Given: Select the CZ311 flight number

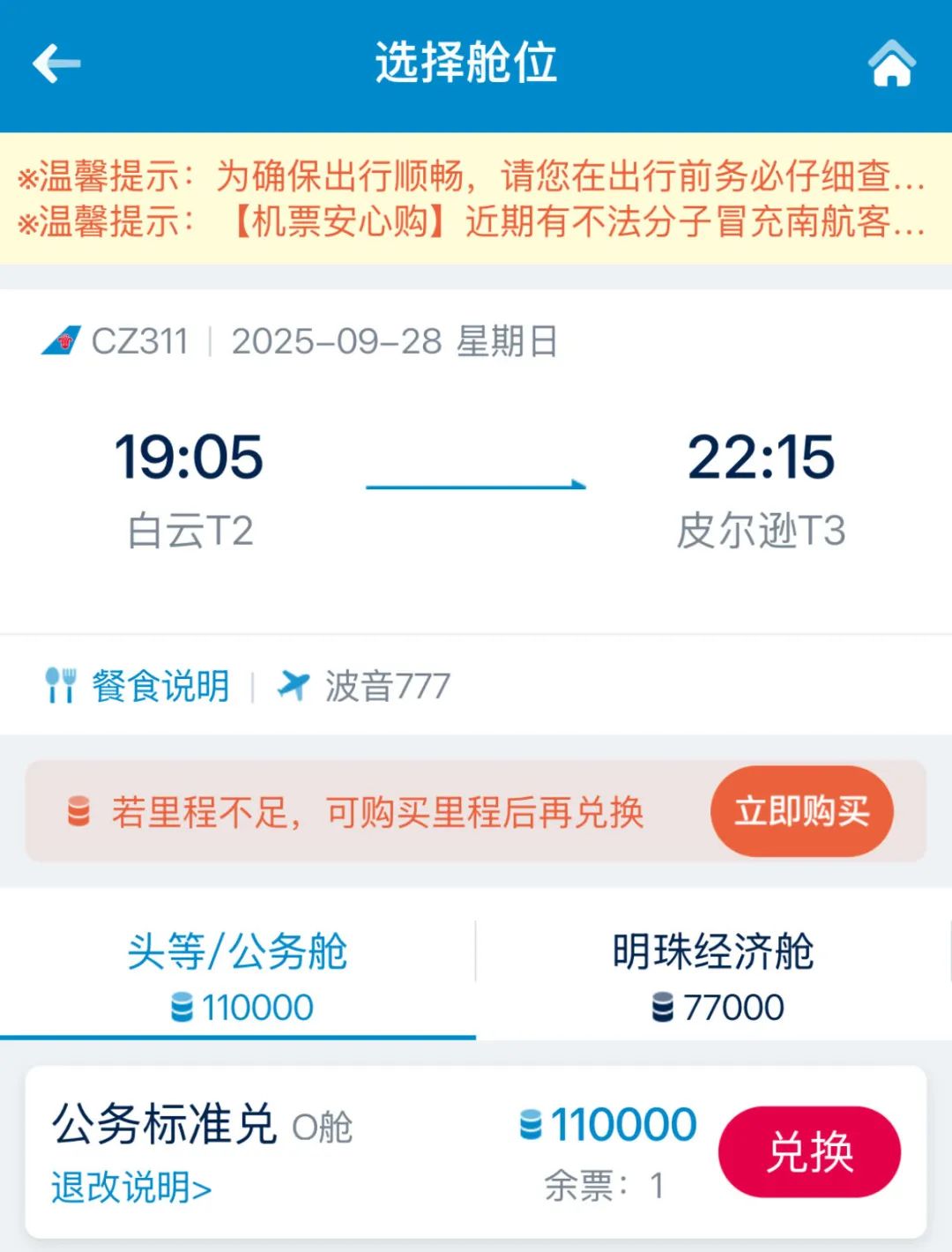Looking at the screenshot, I should [x=141, y=342].
